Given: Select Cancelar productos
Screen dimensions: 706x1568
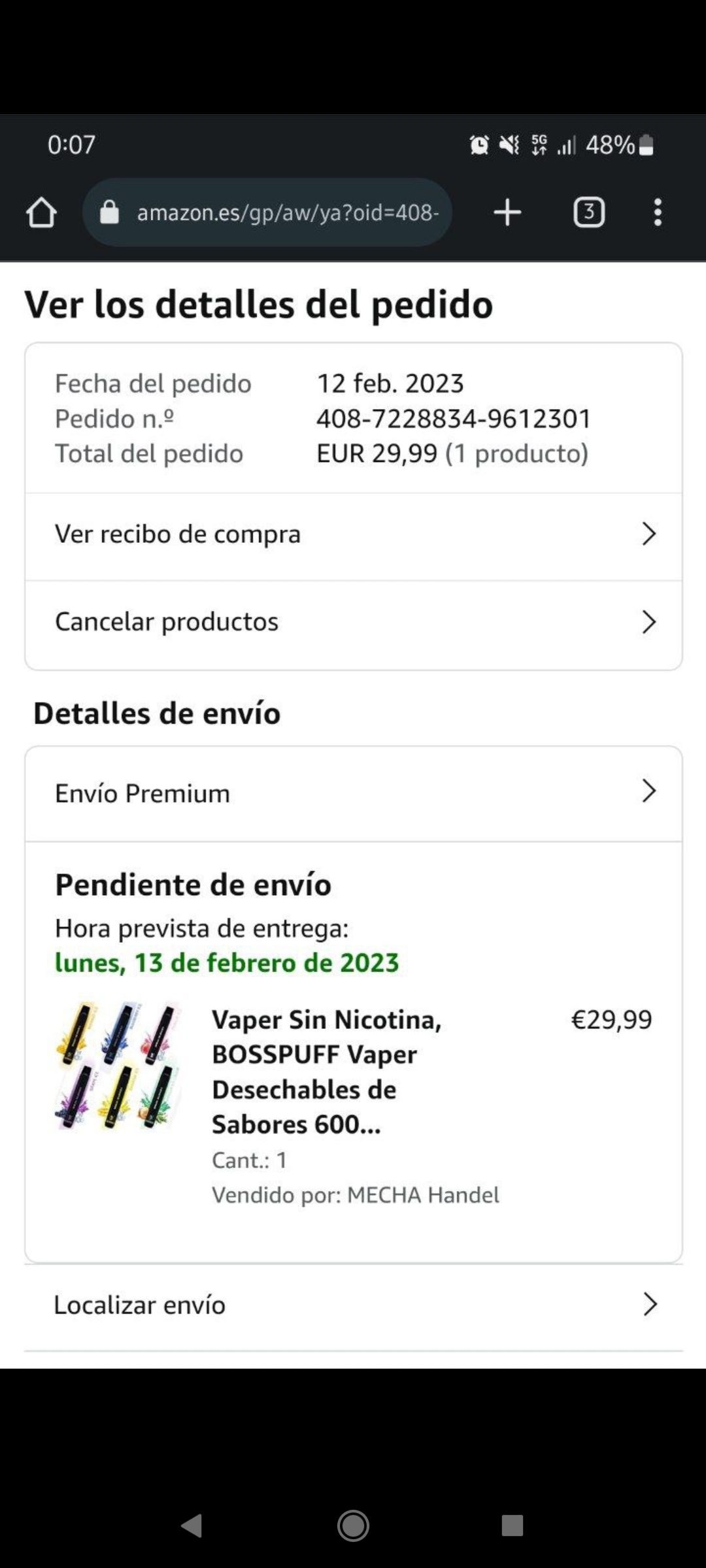Looking at the screenshot, I should [x=353, y=622].
